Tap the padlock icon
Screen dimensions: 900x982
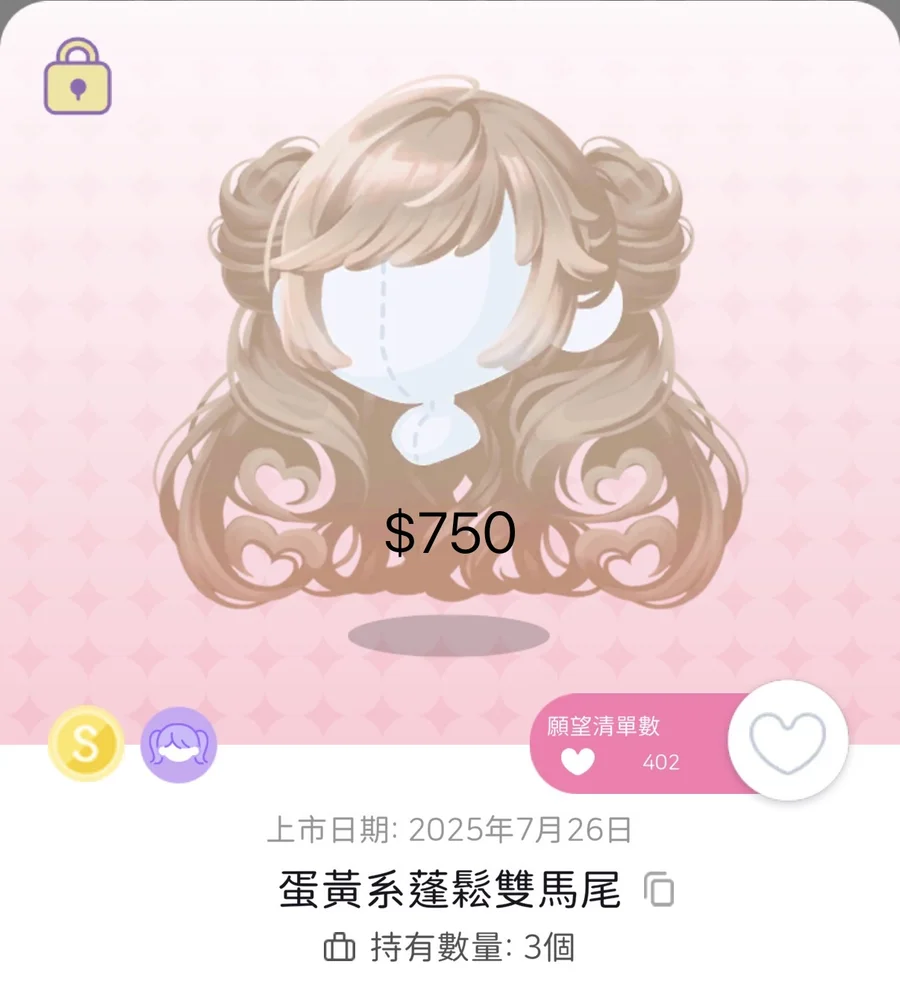(x=78, y=77)
